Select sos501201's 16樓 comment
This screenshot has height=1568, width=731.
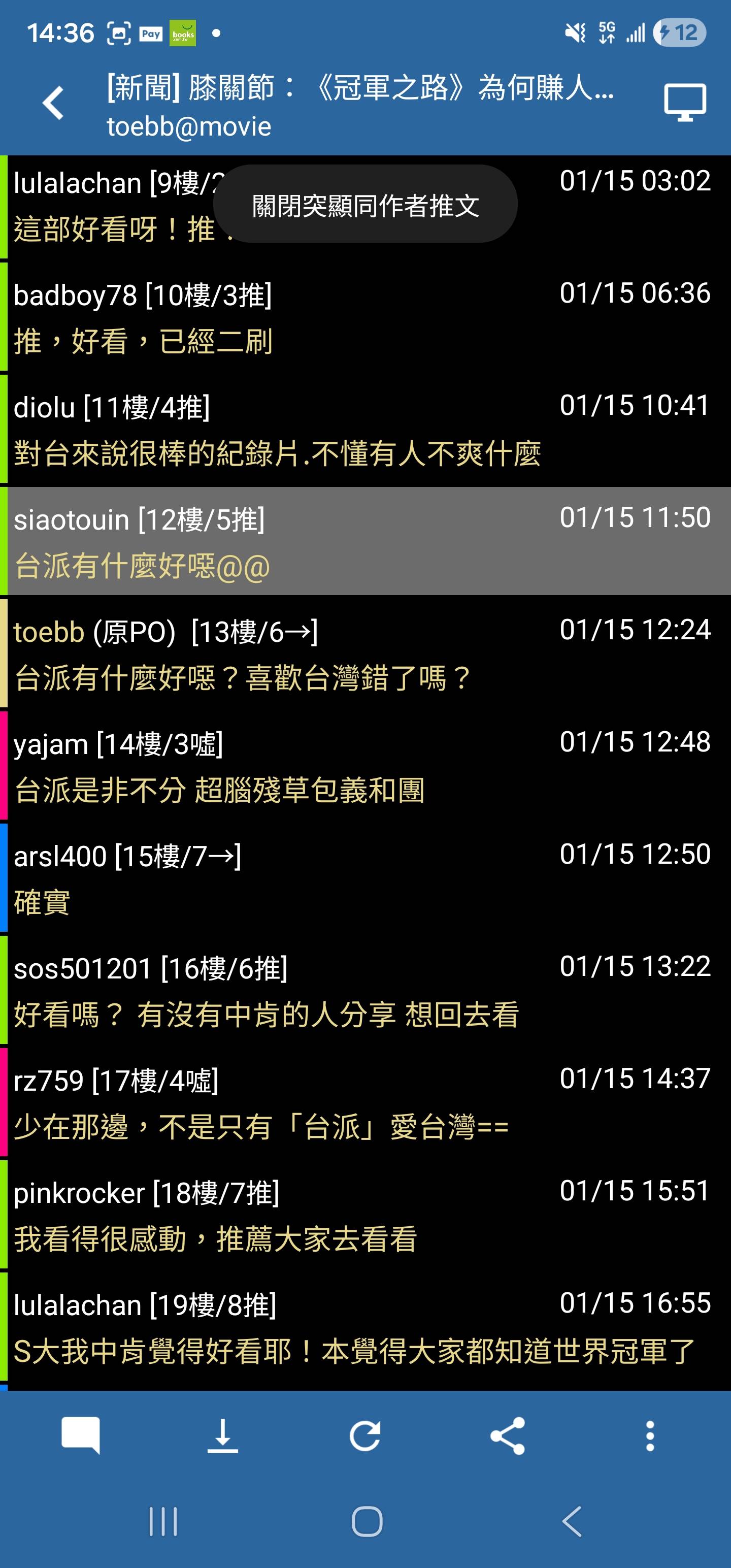point(365,990)
